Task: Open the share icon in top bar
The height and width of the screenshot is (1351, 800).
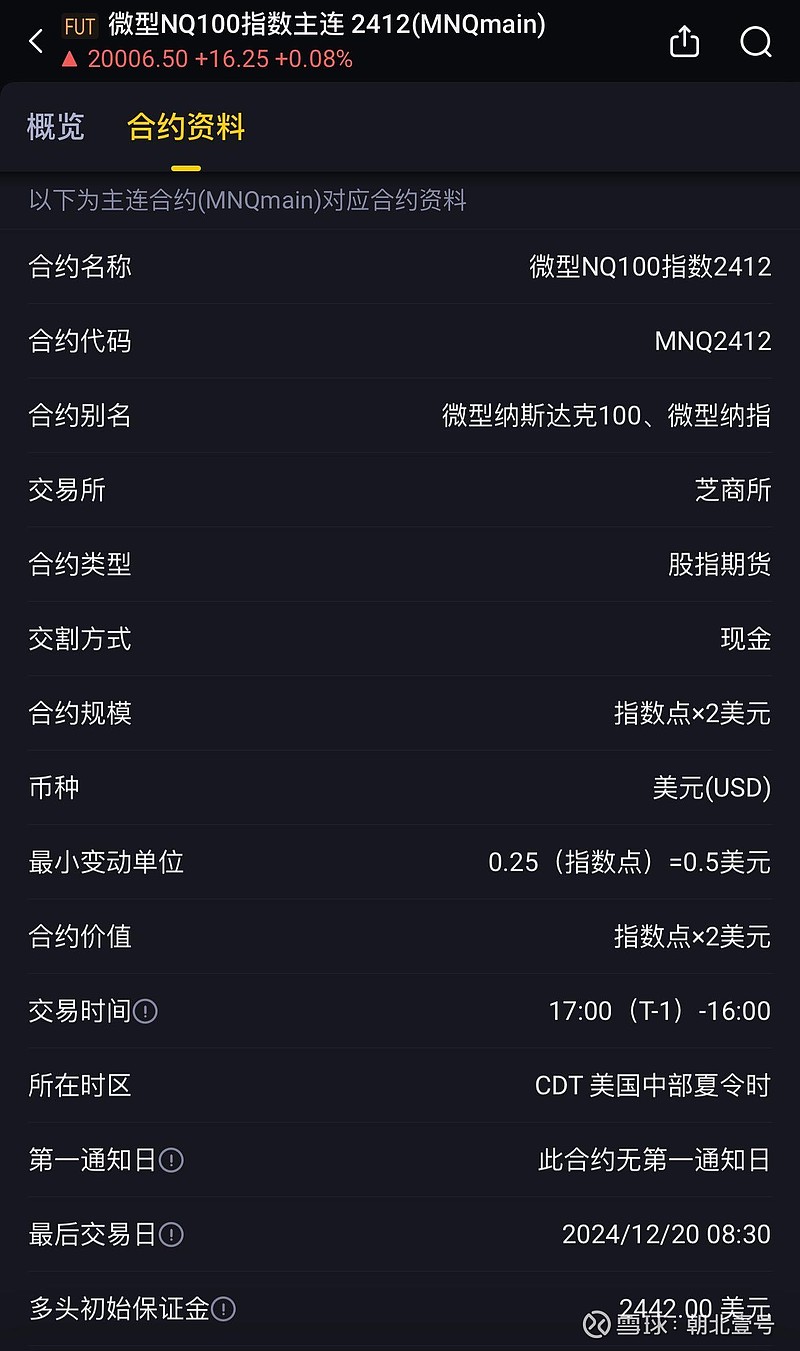Action: tap(684, 42)
